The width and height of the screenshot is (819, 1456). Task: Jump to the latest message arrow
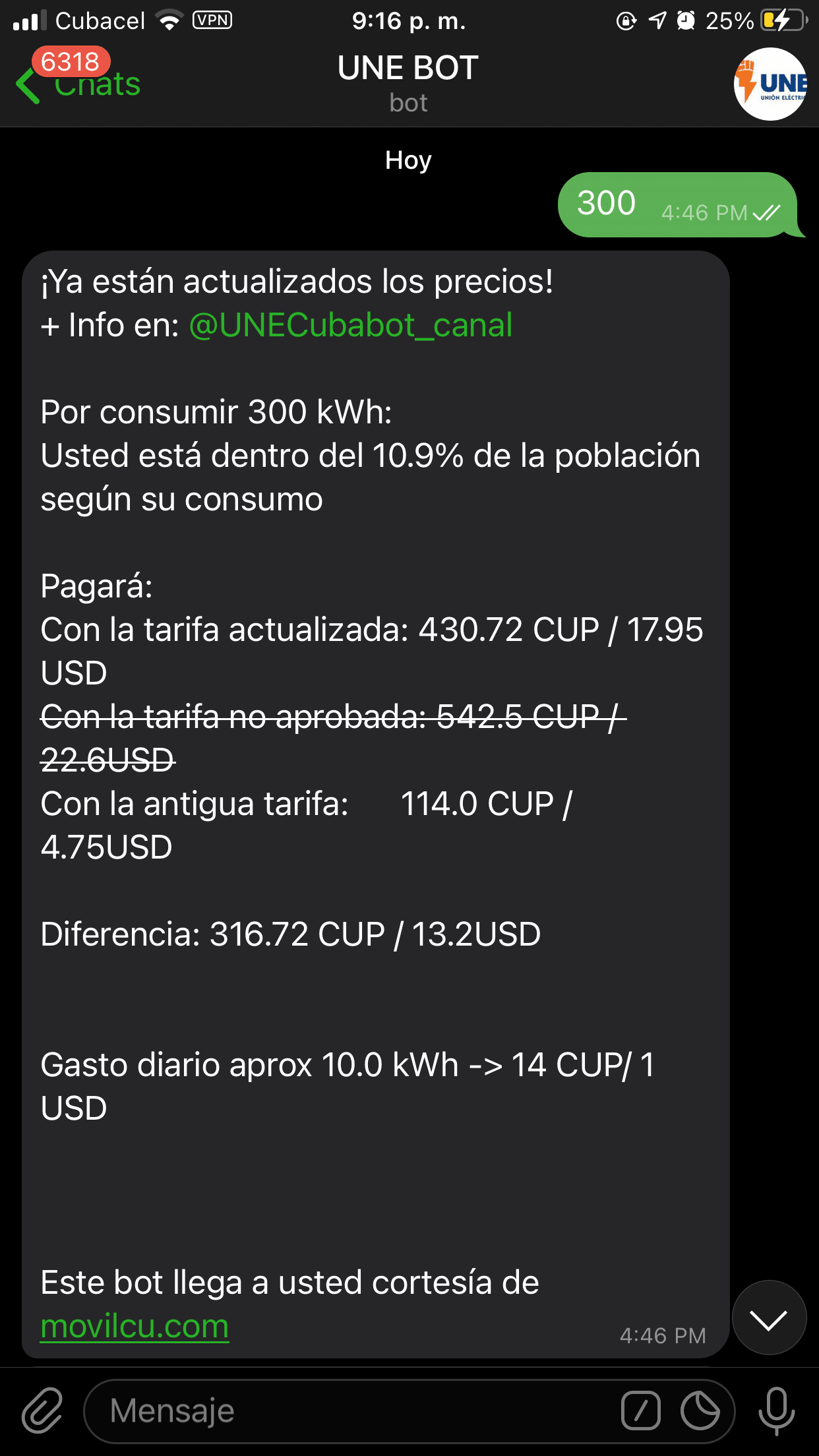769,1318
